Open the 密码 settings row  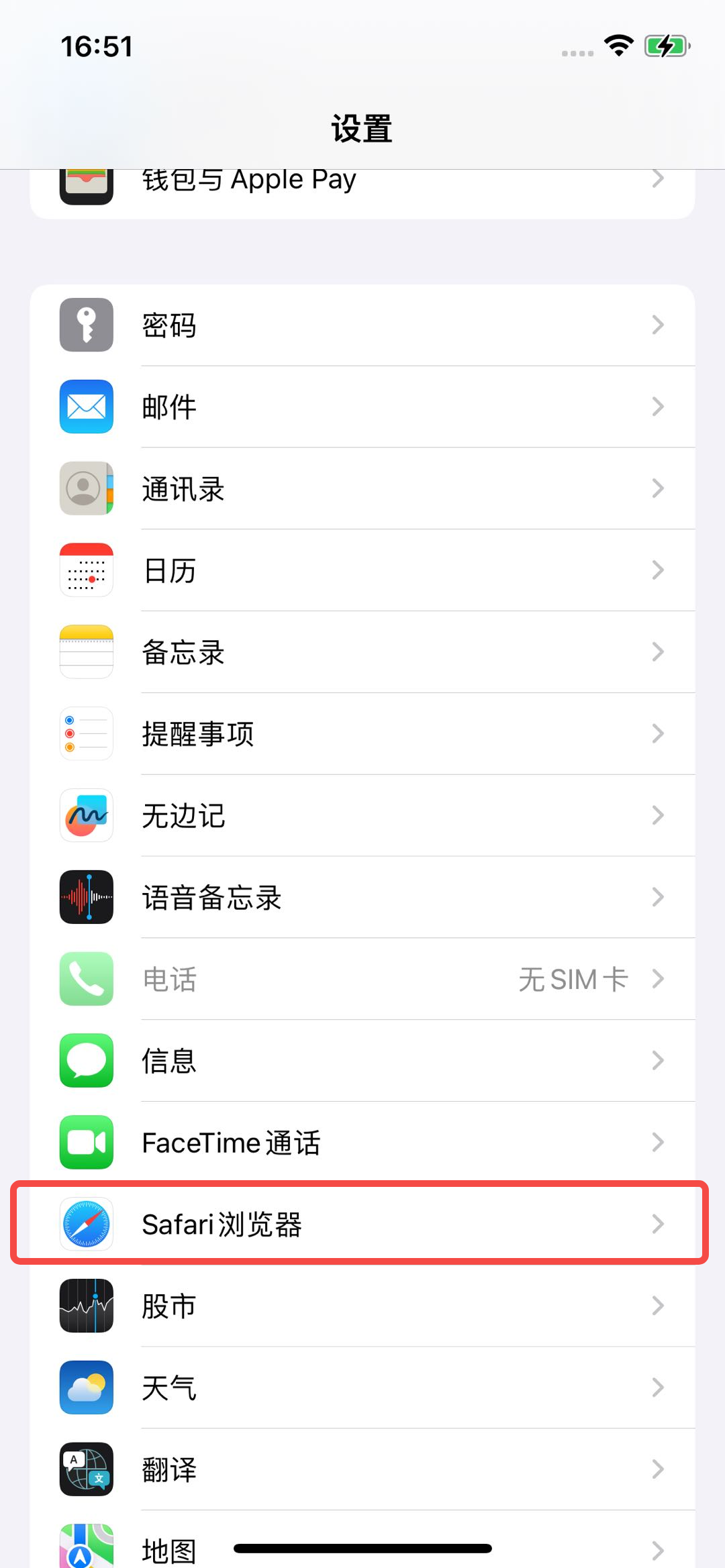[x=362, y=325]
